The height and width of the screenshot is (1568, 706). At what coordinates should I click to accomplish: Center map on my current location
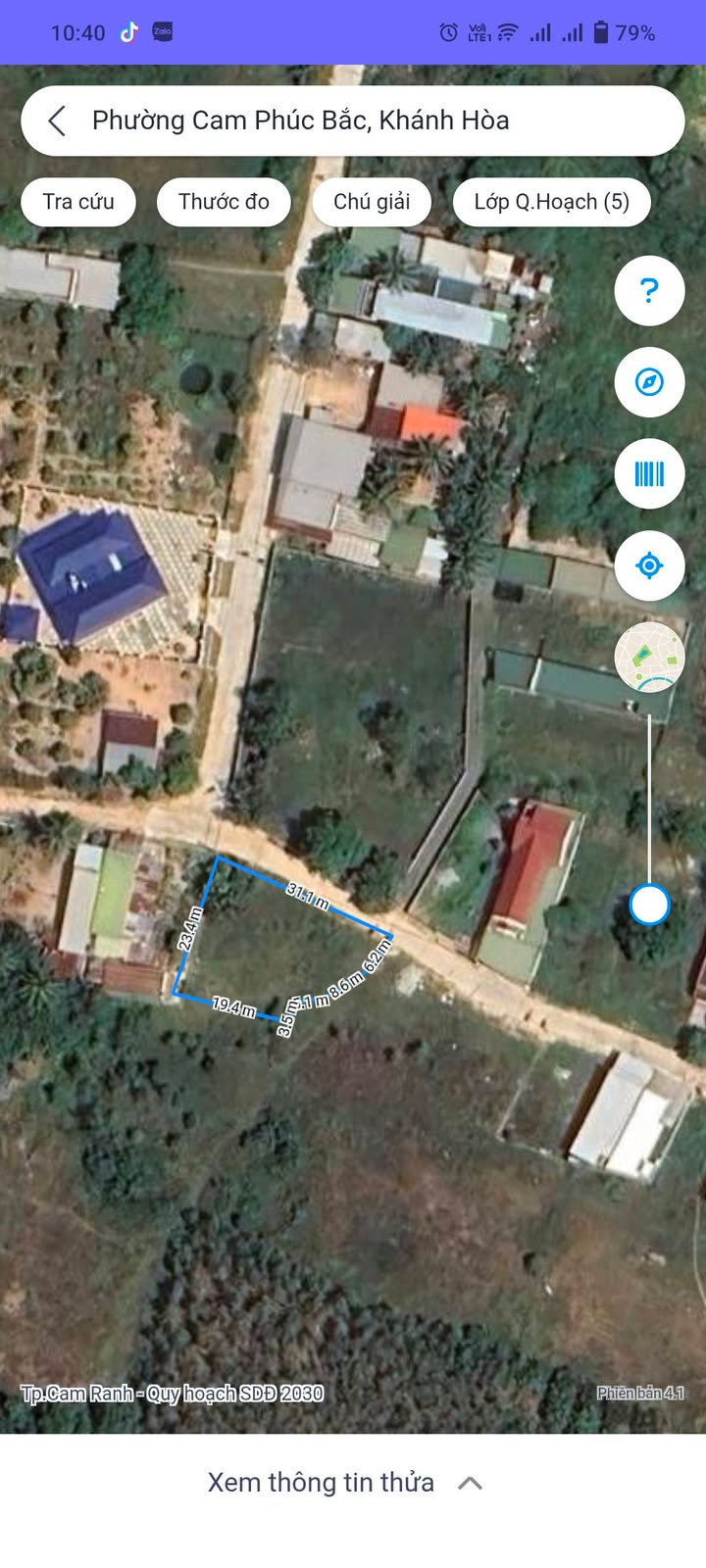pos(649,565)
